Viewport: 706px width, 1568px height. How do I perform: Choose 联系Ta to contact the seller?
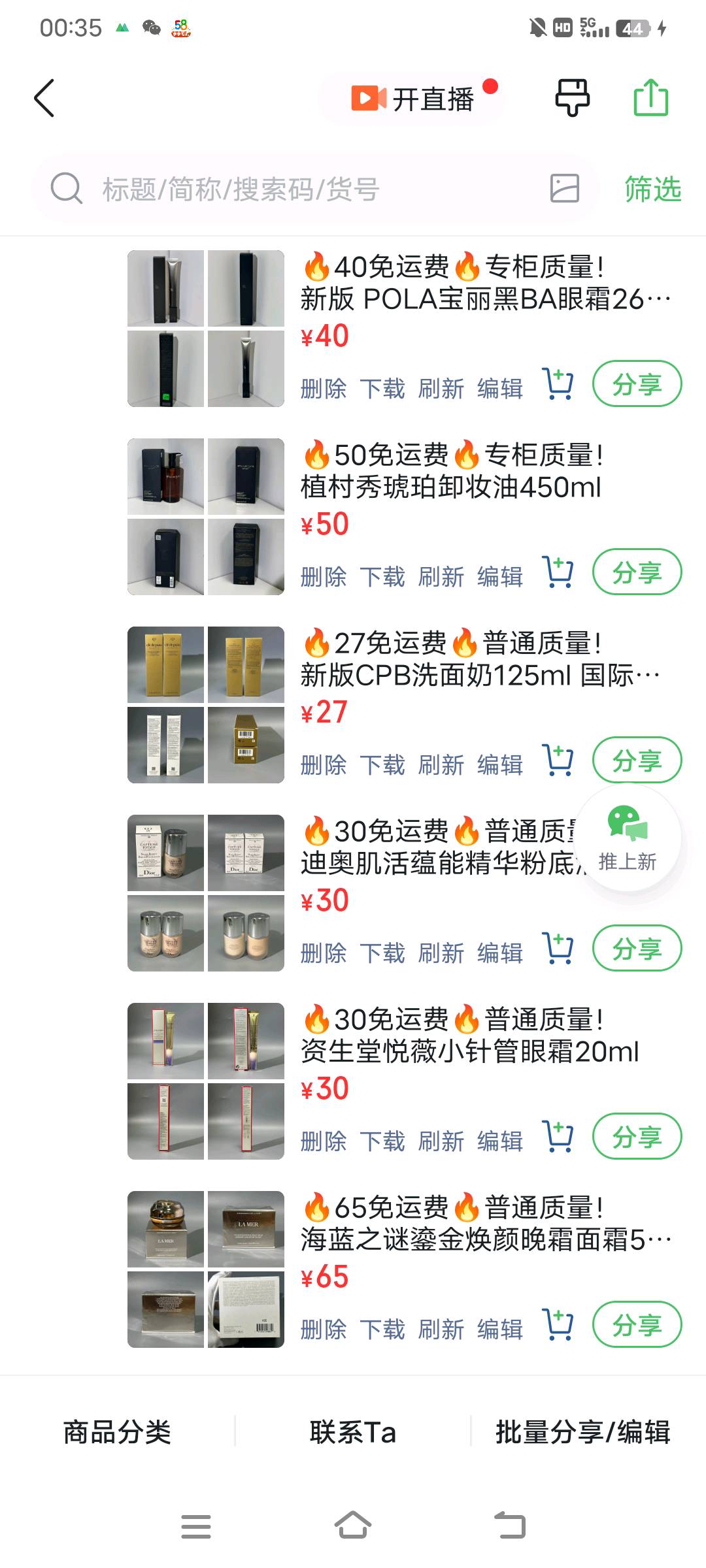(353, 1433)
